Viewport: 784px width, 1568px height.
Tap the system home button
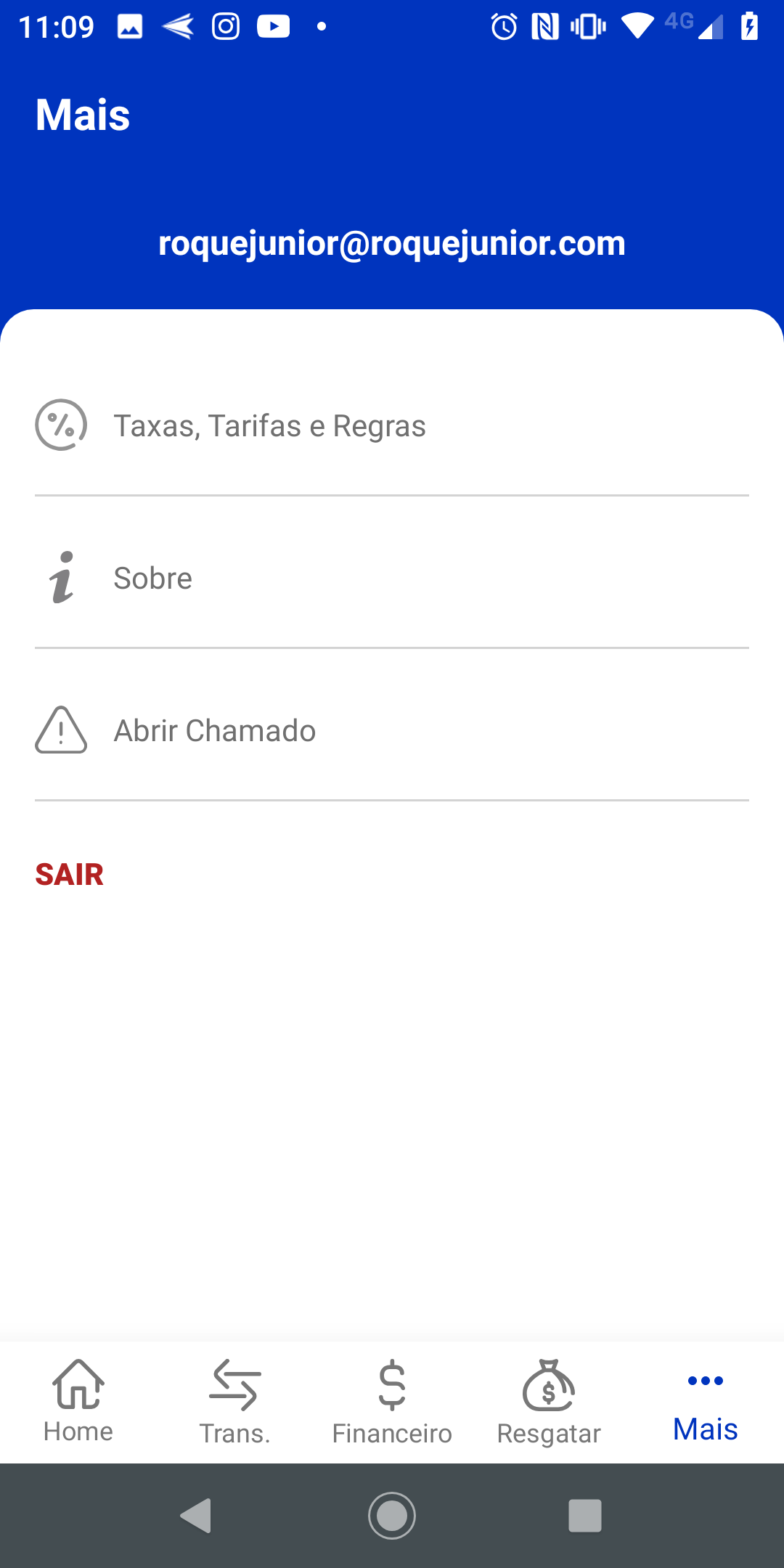pos(392,1516)
